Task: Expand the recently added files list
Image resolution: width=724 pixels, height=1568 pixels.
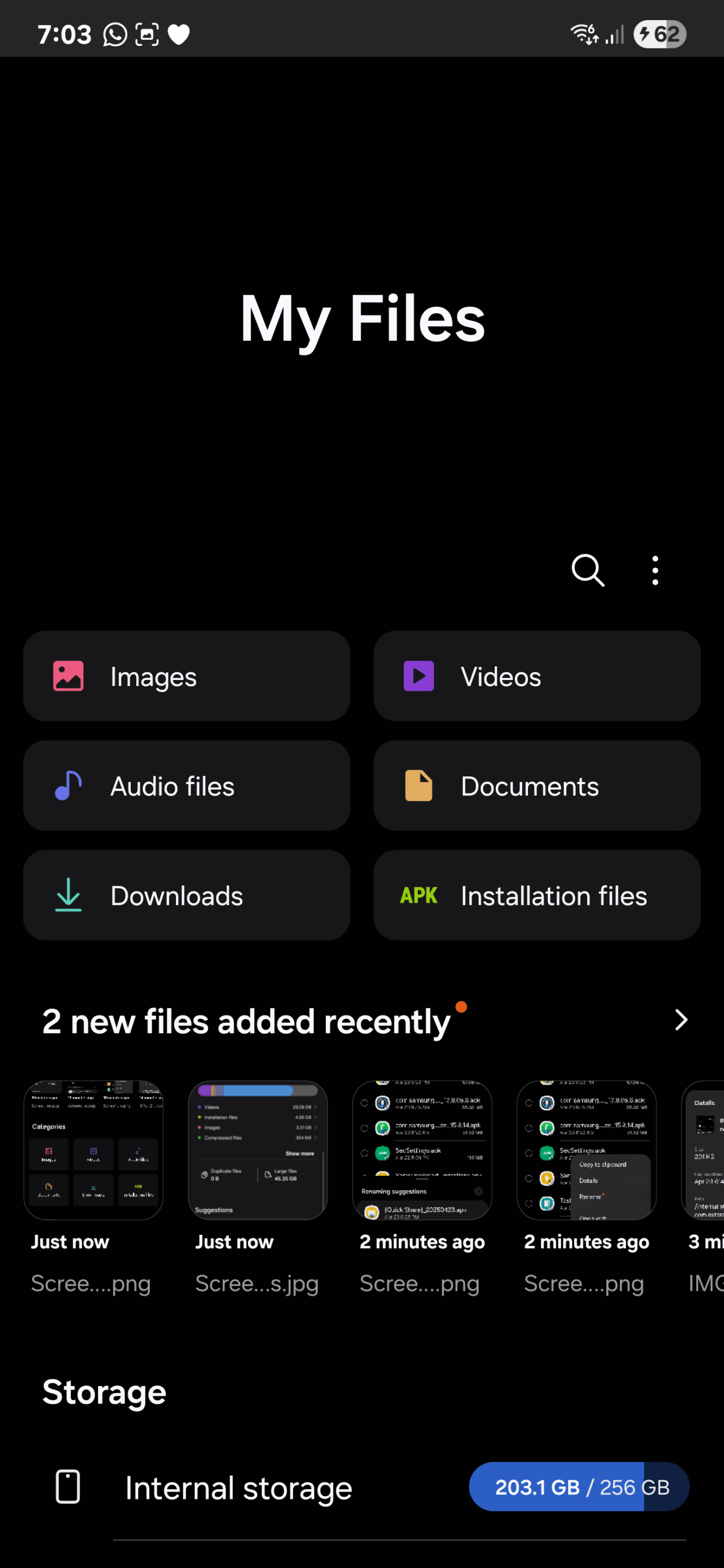Action: (681, 1020)
